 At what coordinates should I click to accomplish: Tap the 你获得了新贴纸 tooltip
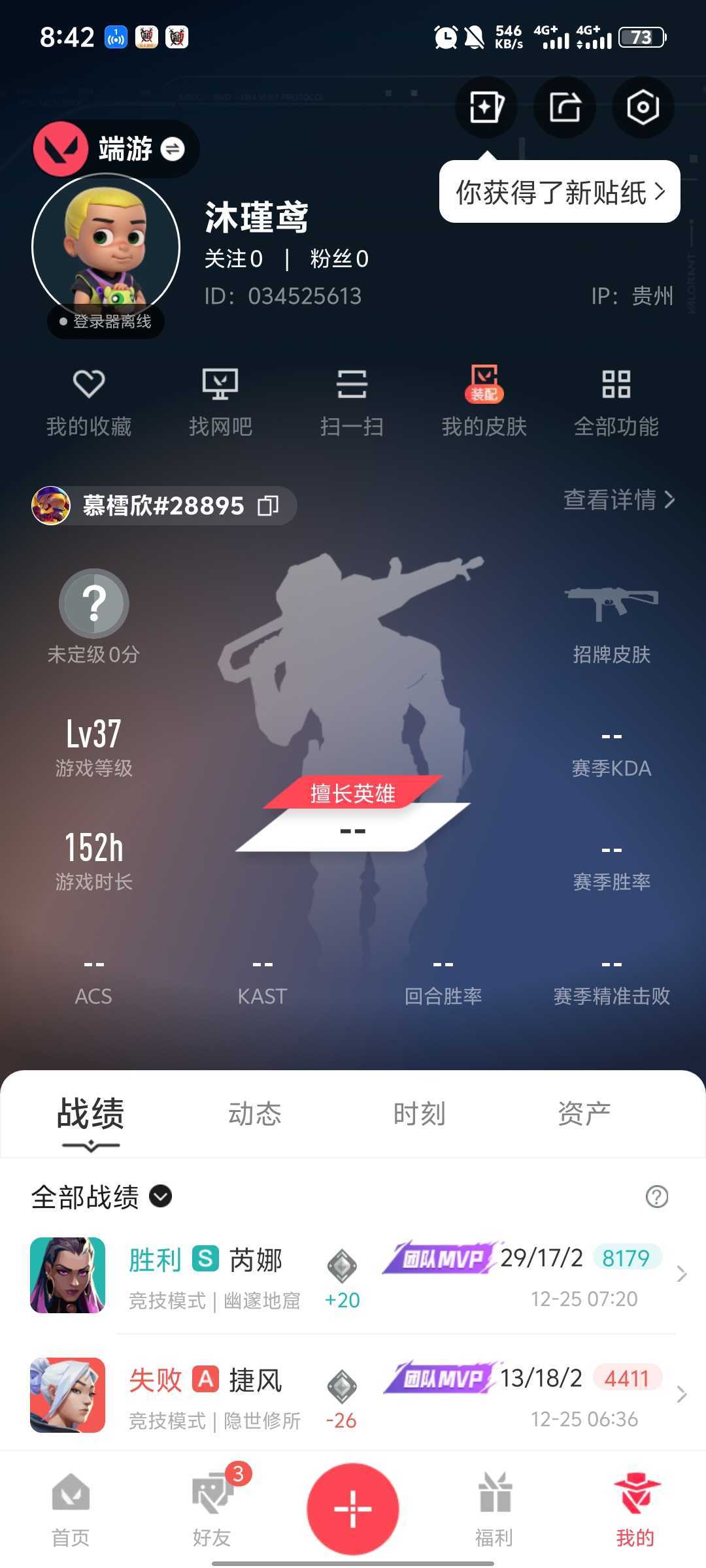coord(560,192)
